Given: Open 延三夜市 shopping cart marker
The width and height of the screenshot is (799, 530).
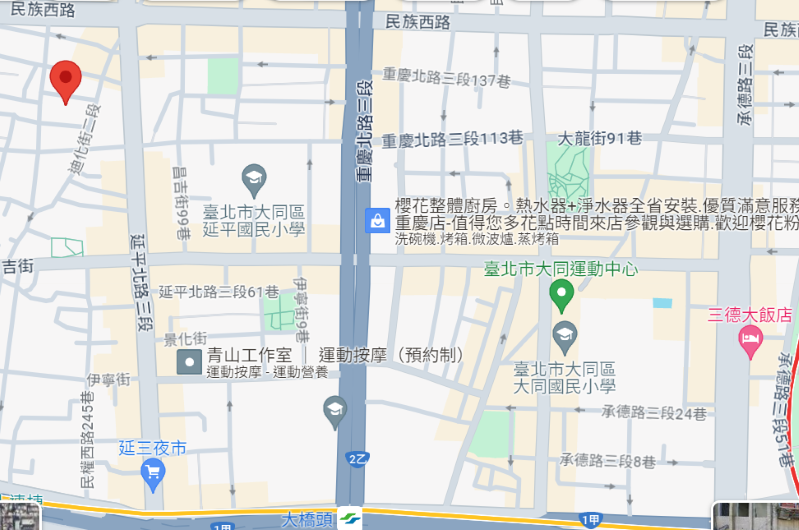Looking at the screenshot, I should click(x=153, y=473).
